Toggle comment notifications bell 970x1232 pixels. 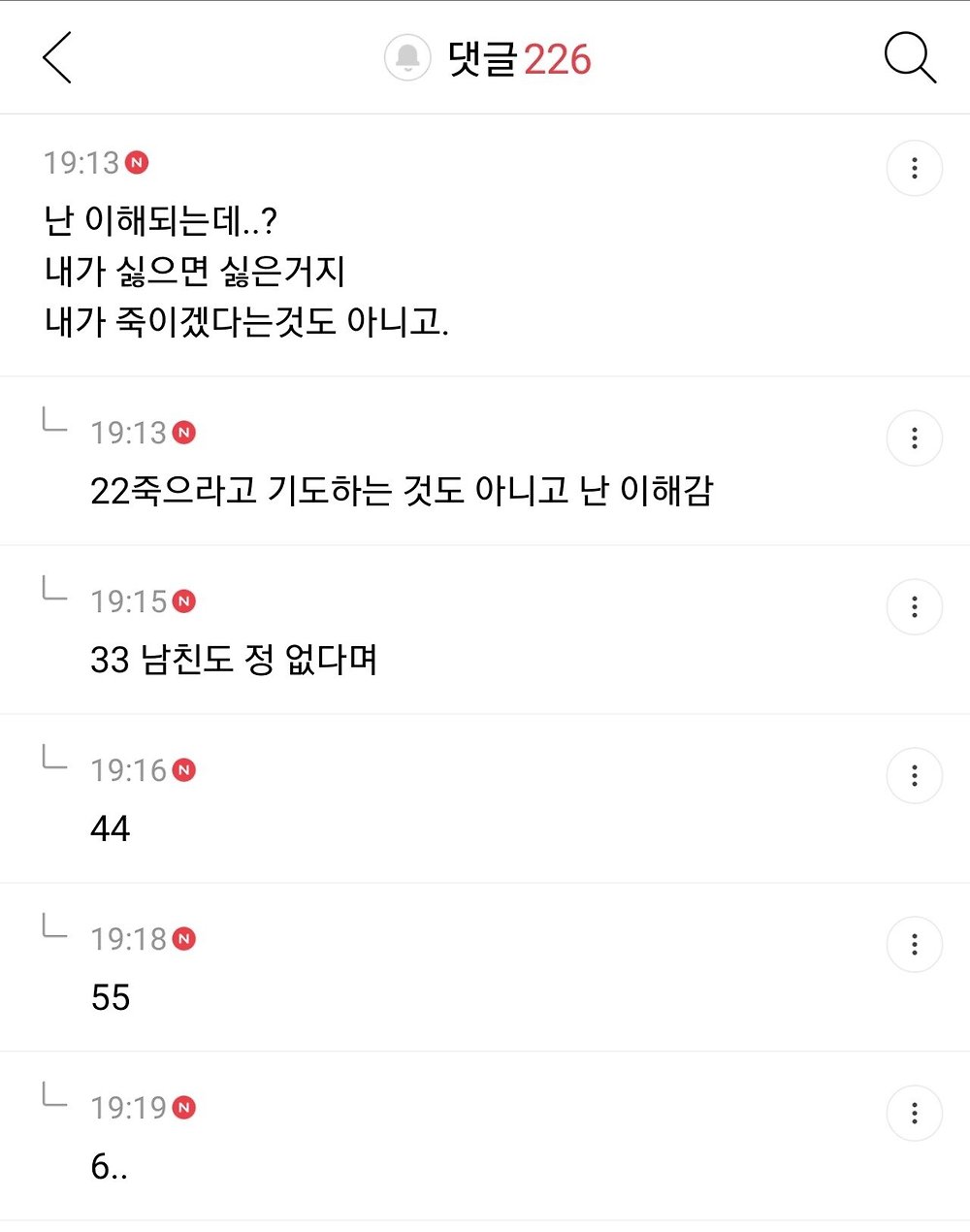click(x=407, y=58)
